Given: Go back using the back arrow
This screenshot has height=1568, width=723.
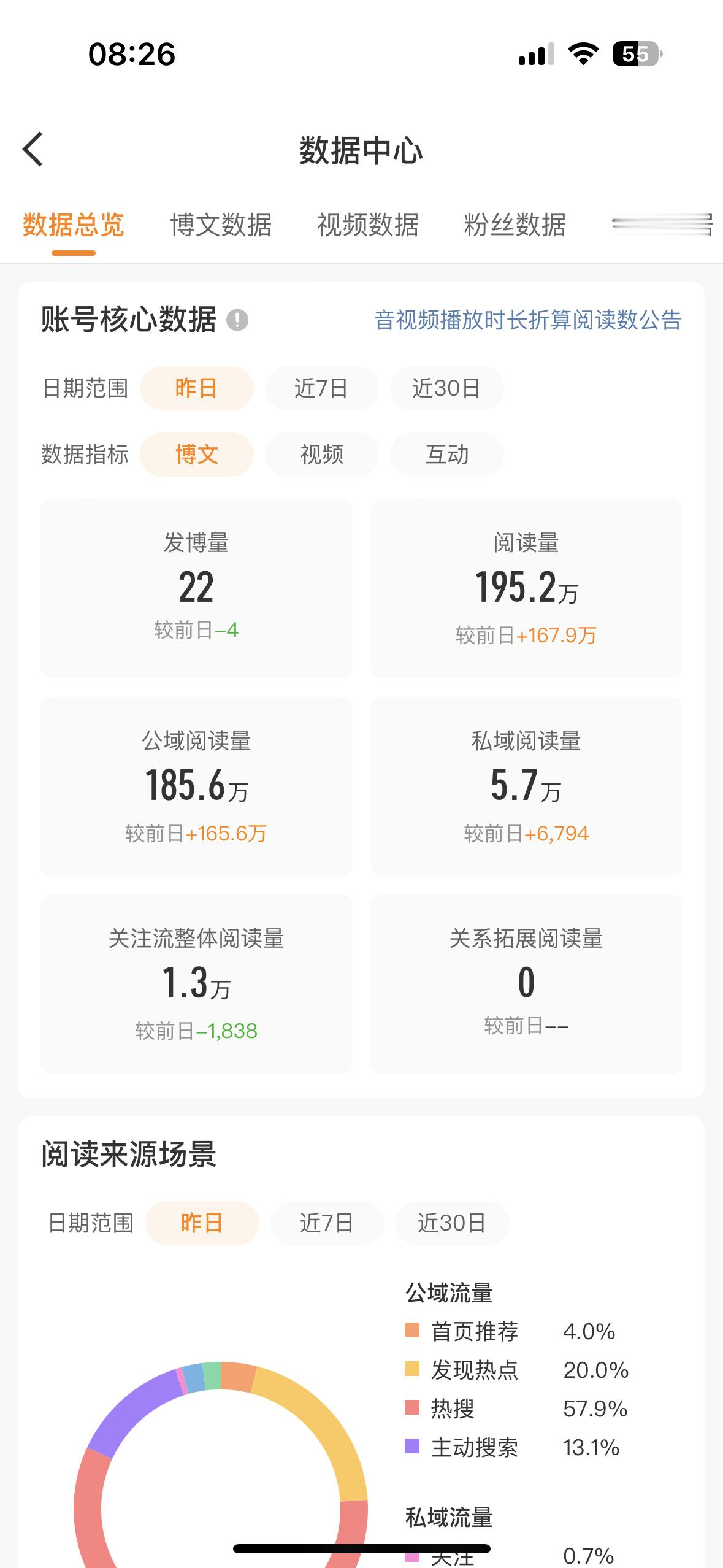Looking at the screenshot, I should (x=34, y=149).
